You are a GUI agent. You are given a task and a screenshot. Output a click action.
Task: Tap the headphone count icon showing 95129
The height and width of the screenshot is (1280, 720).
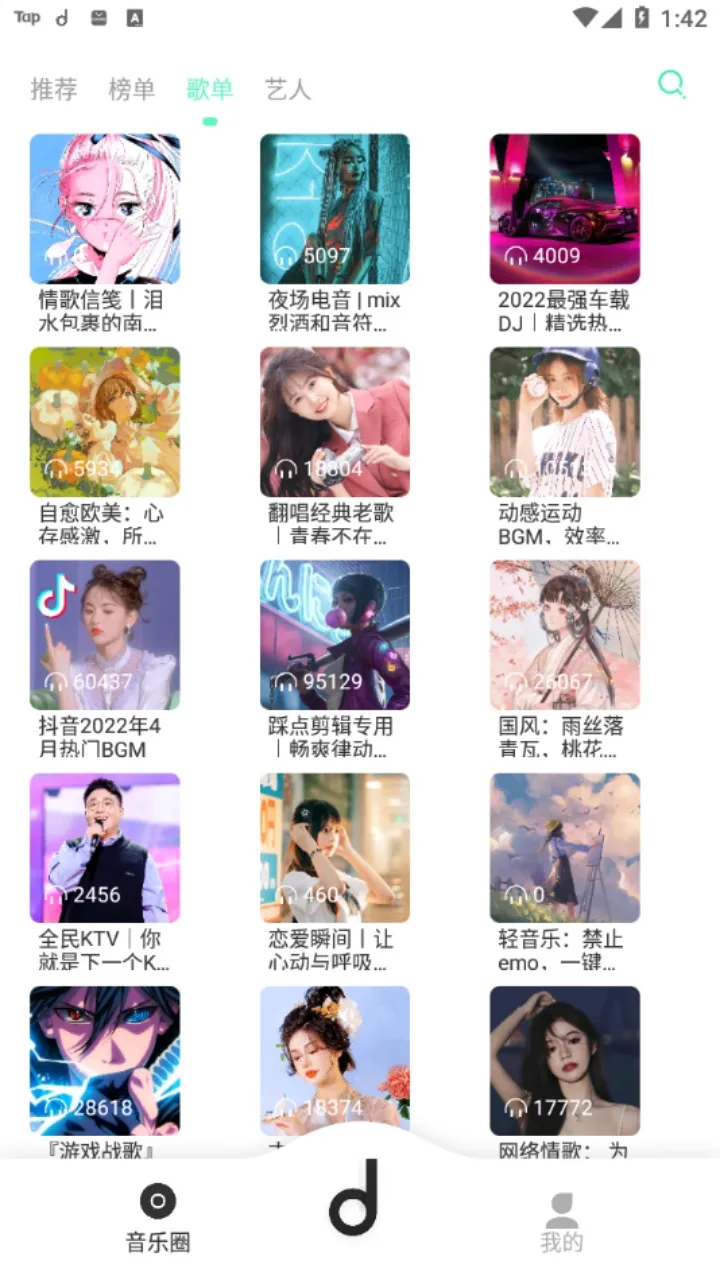pyautogui.click(x=285, y=683)
